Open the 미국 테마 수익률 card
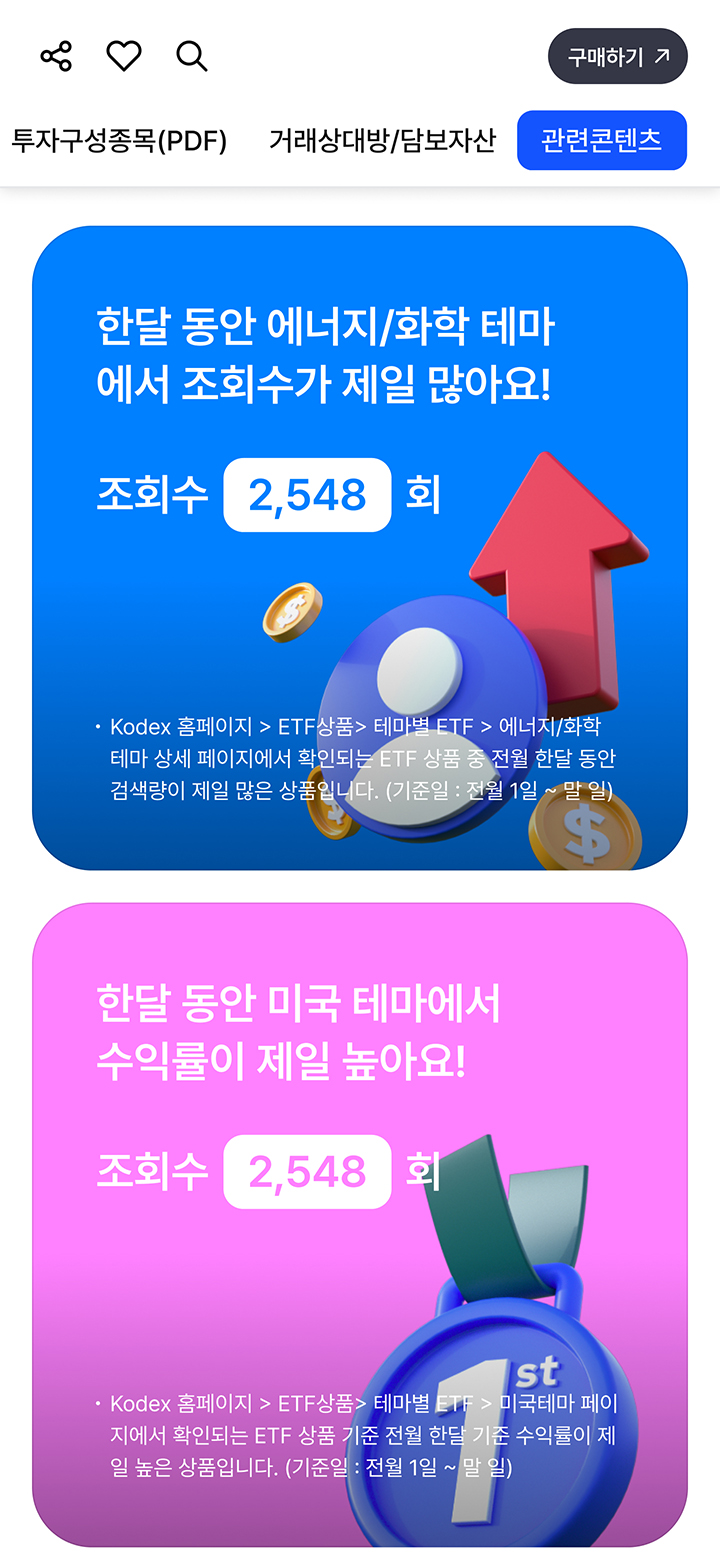Screen dimensions: 720x1560 tap(360, 1225)
